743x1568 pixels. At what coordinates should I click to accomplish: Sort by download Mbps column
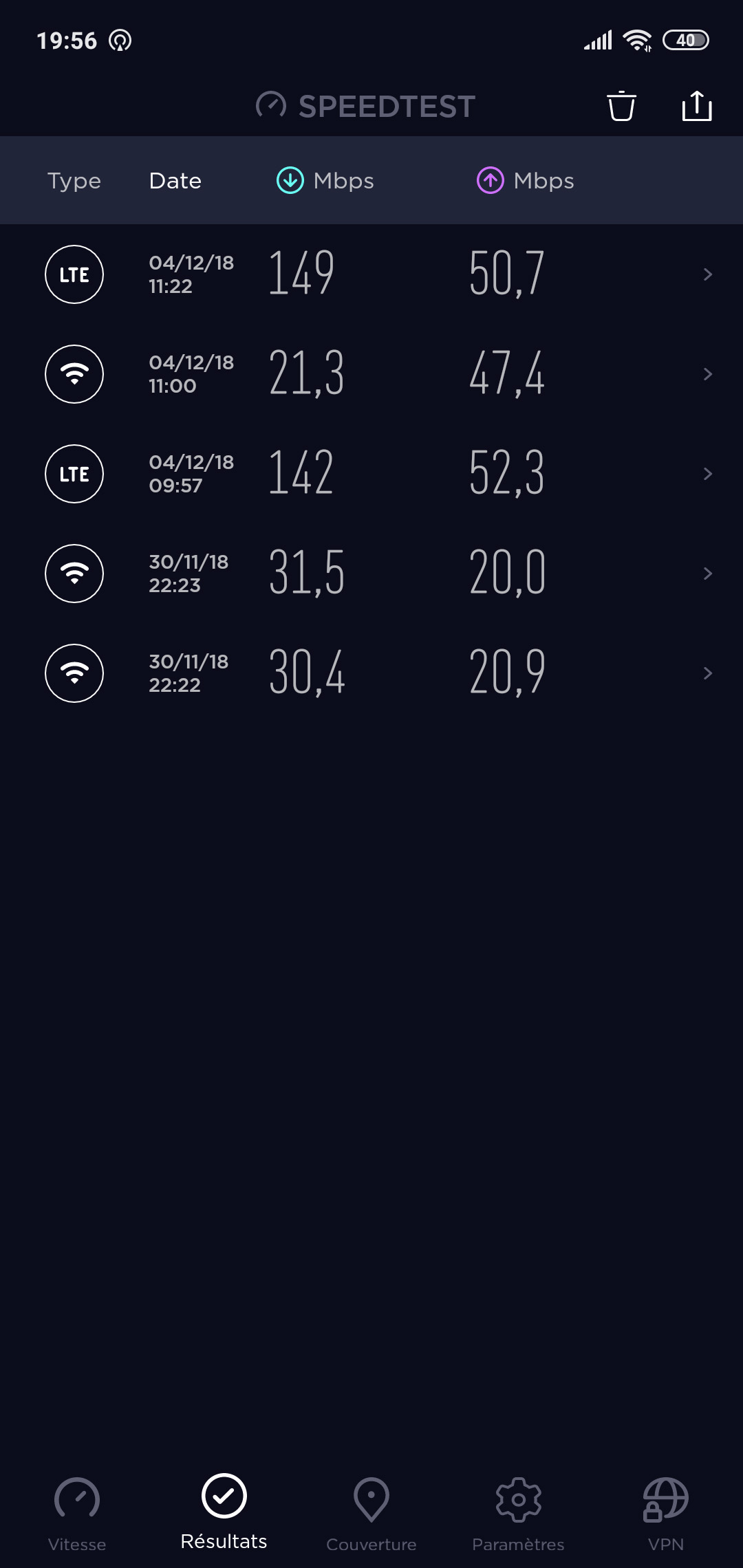[325, 181]
